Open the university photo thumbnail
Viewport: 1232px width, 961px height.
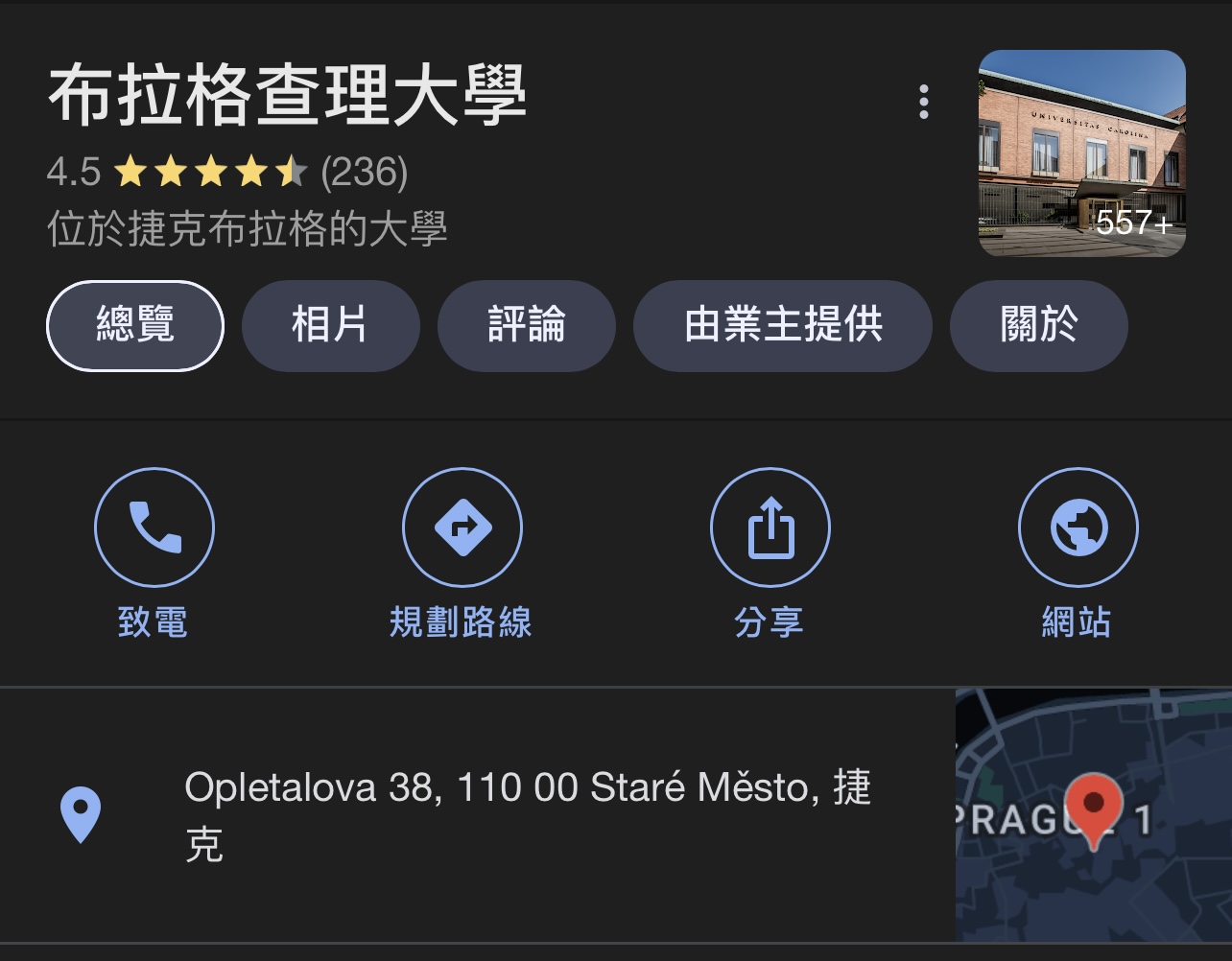1081,153
